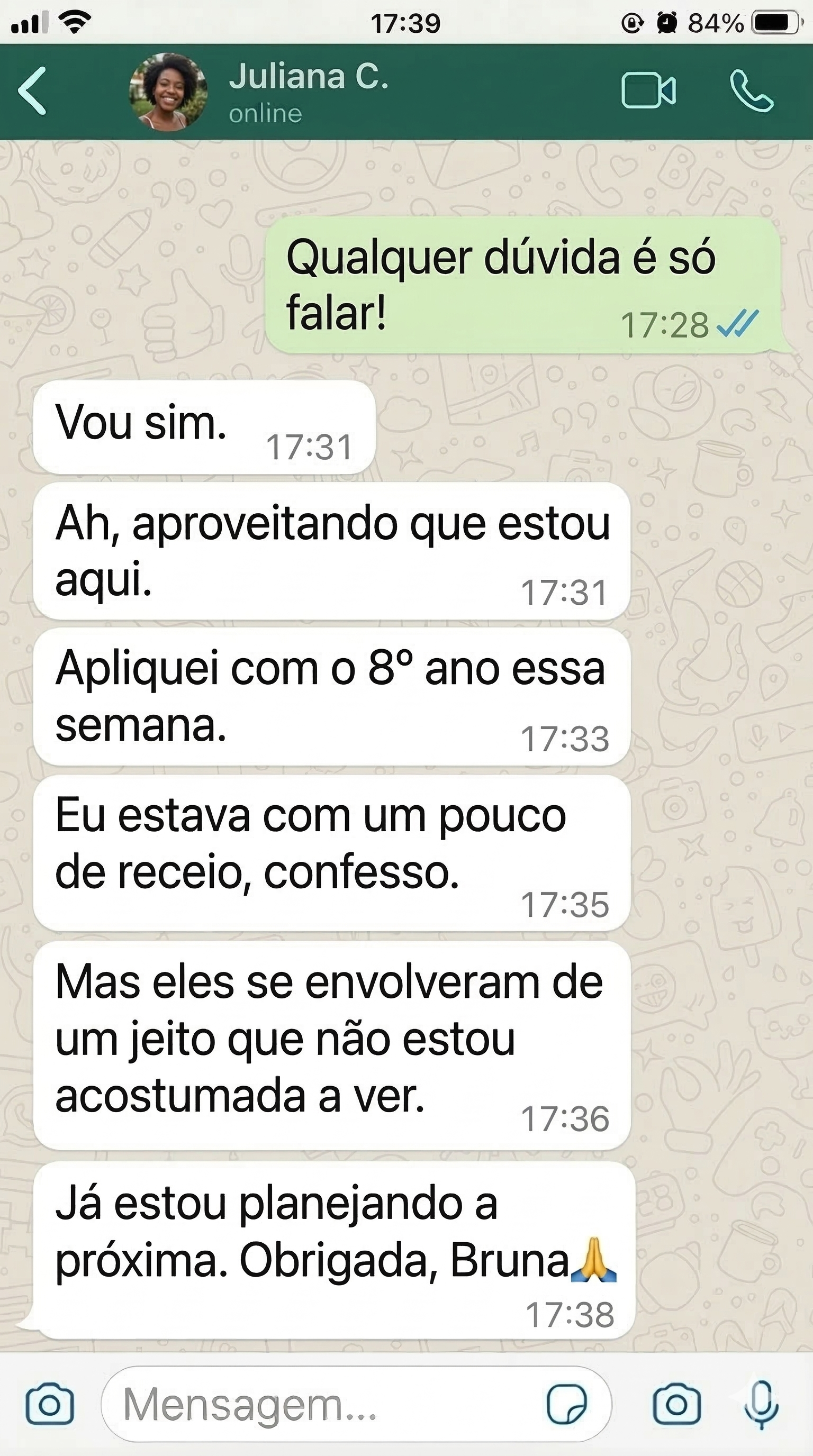This screenshot has width=813, height=1456.
Task: Start a voice call with Juliana
Action: pyautogui.click(x=752, y=90)
